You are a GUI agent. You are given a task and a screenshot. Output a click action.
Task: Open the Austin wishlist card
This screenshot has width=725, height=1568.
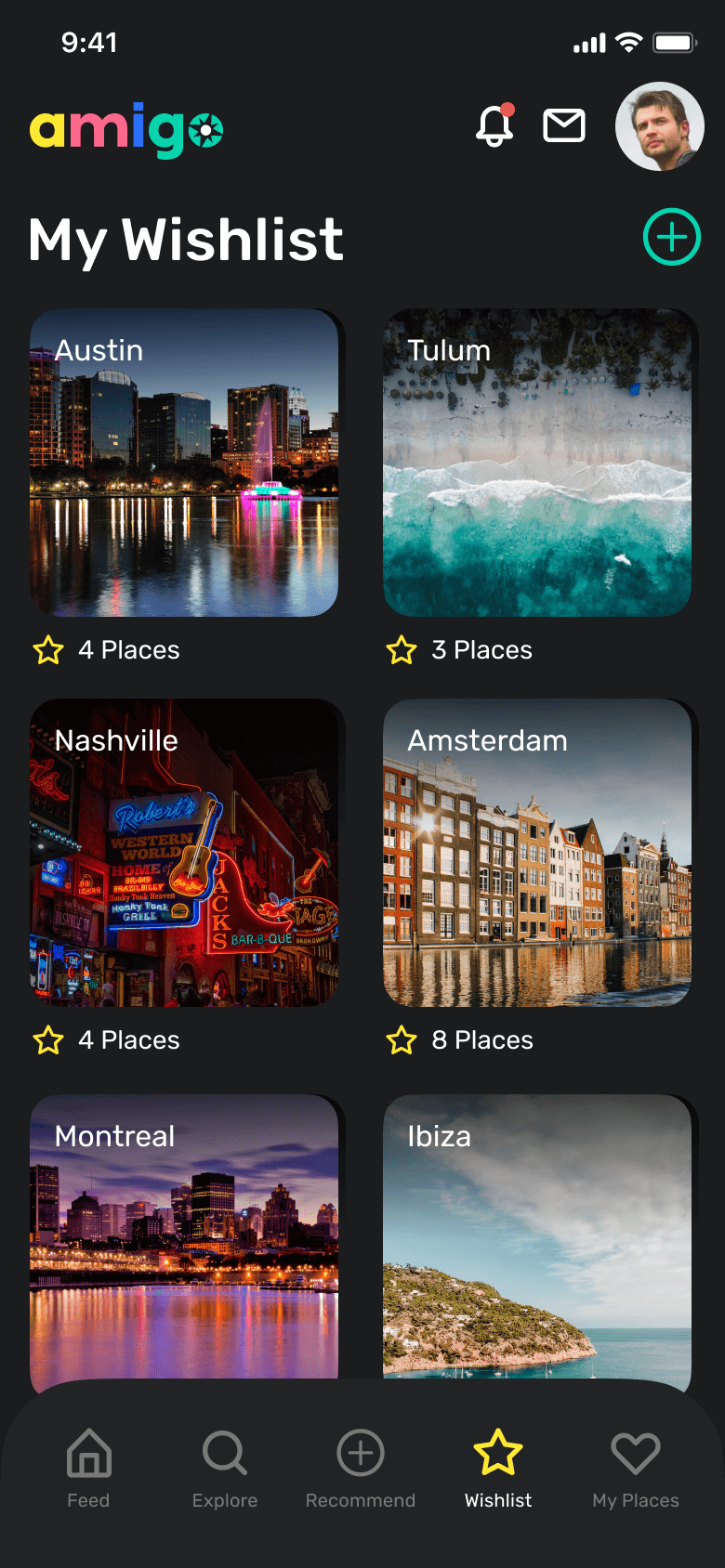[184, 463]
